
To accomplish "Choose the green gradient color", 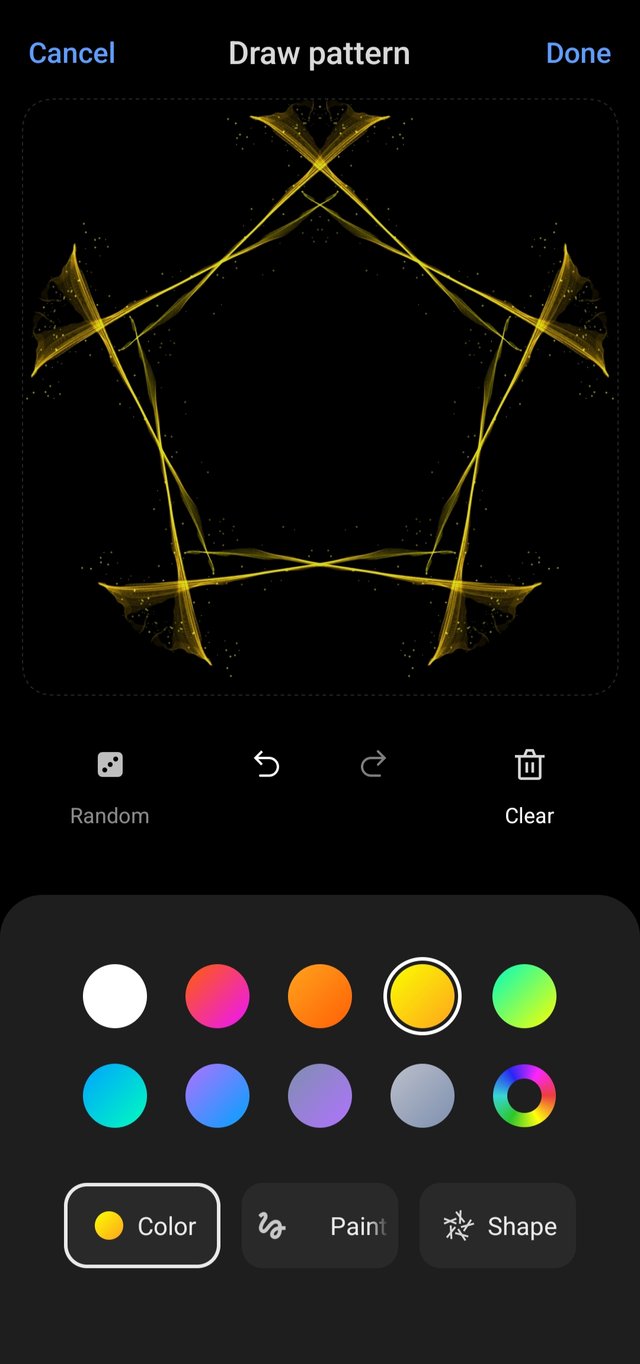I will click(524, 996).
